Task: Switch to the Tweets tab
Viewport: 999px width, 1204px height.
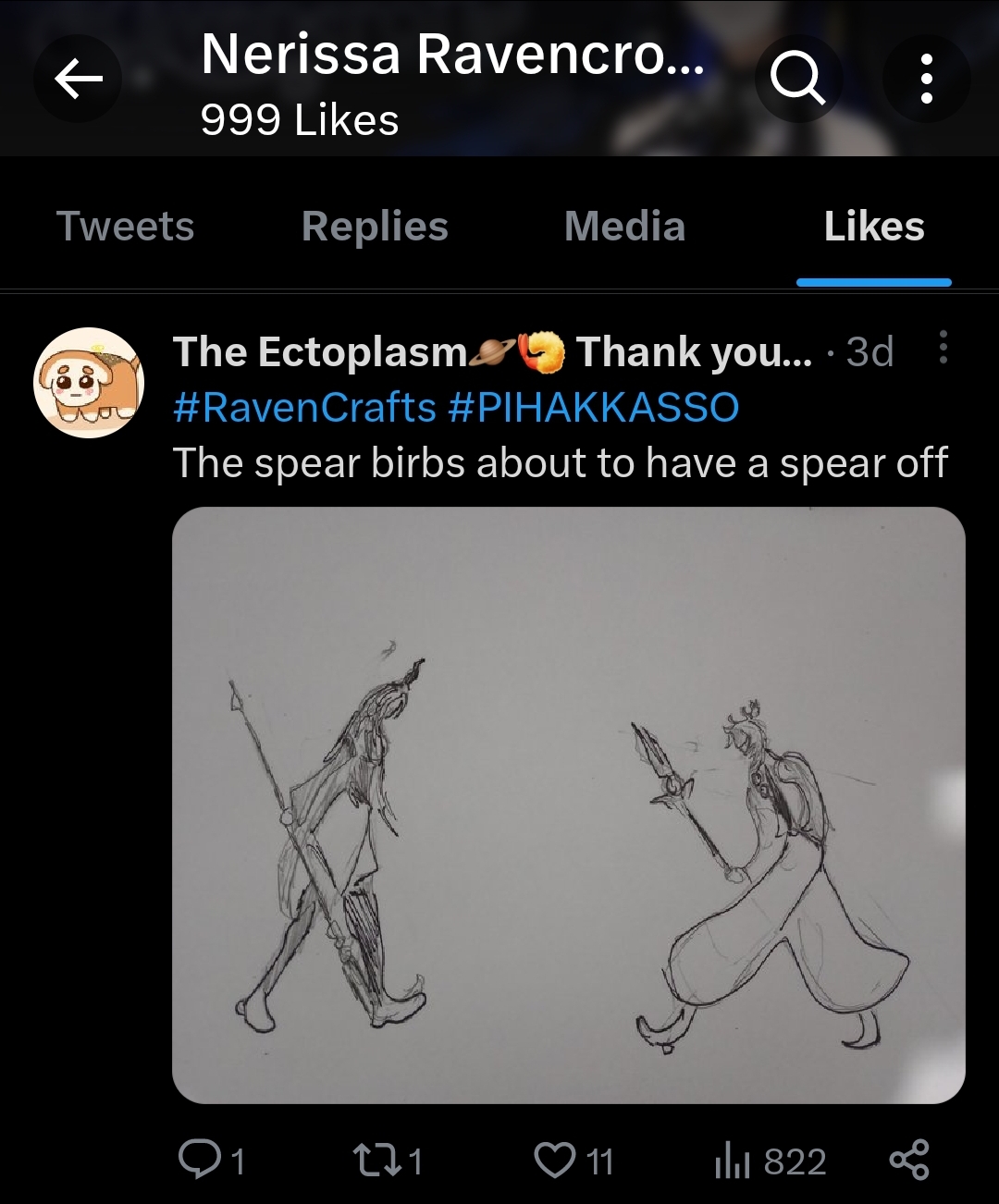Action: click(126, 227)
